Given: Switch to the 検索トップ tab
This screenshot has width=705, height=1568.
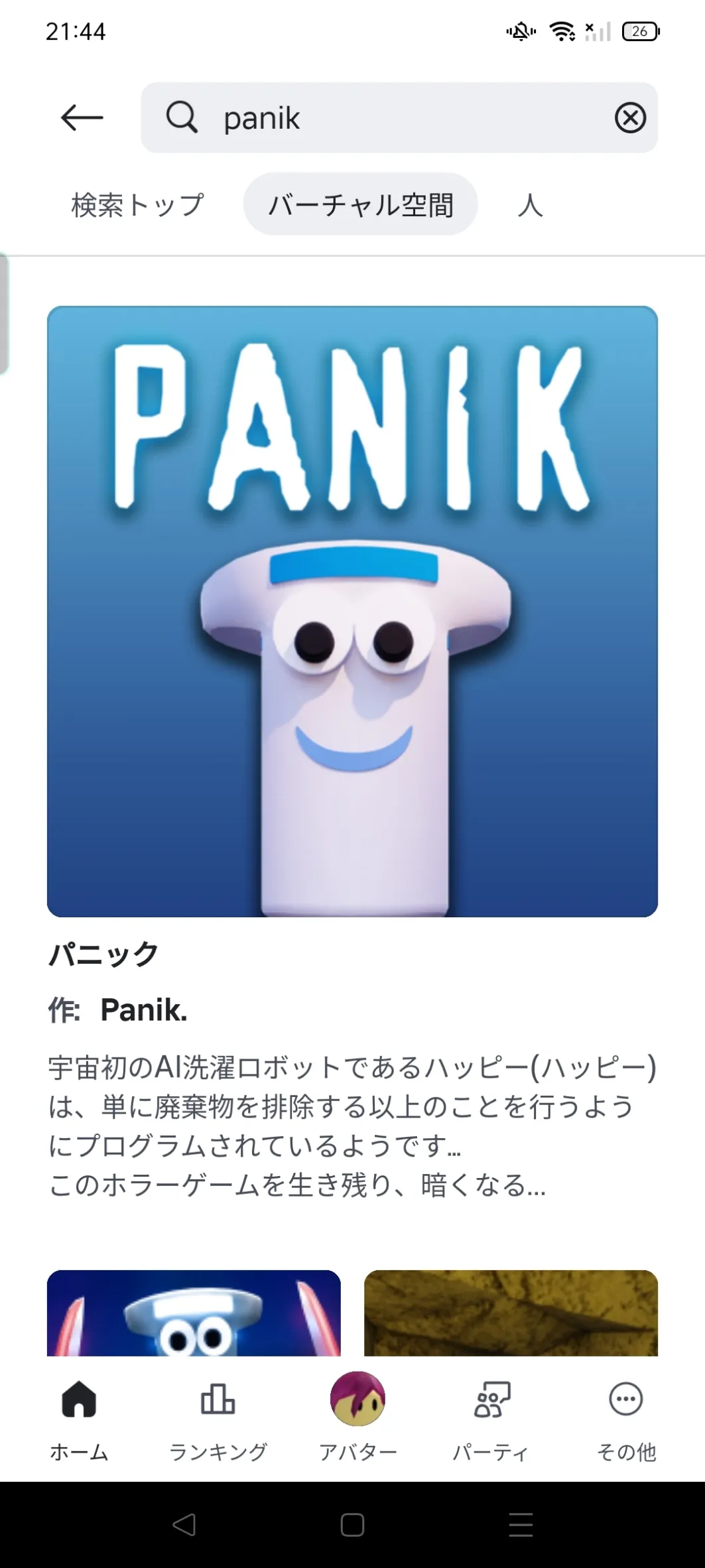Looking at the screenshot, I should (138, 204).
